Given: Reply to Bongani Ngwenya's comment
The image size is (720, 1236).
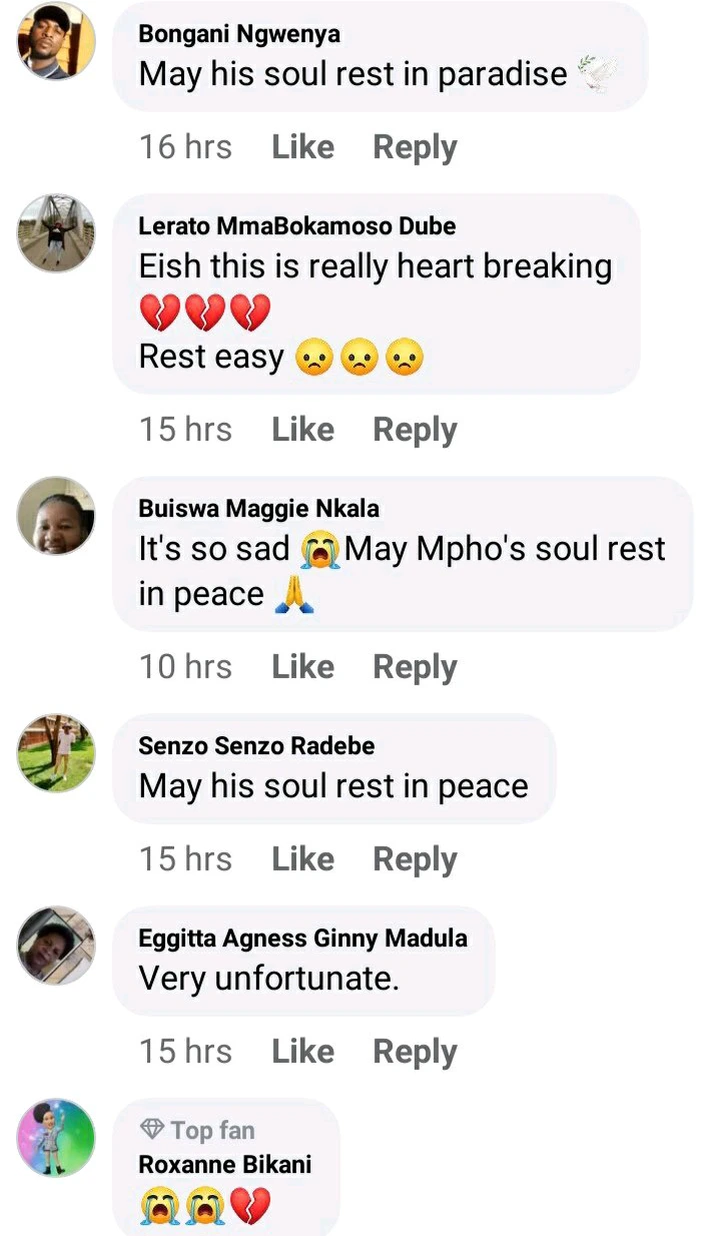Looking at the screenshot, I should pos(415,148).
